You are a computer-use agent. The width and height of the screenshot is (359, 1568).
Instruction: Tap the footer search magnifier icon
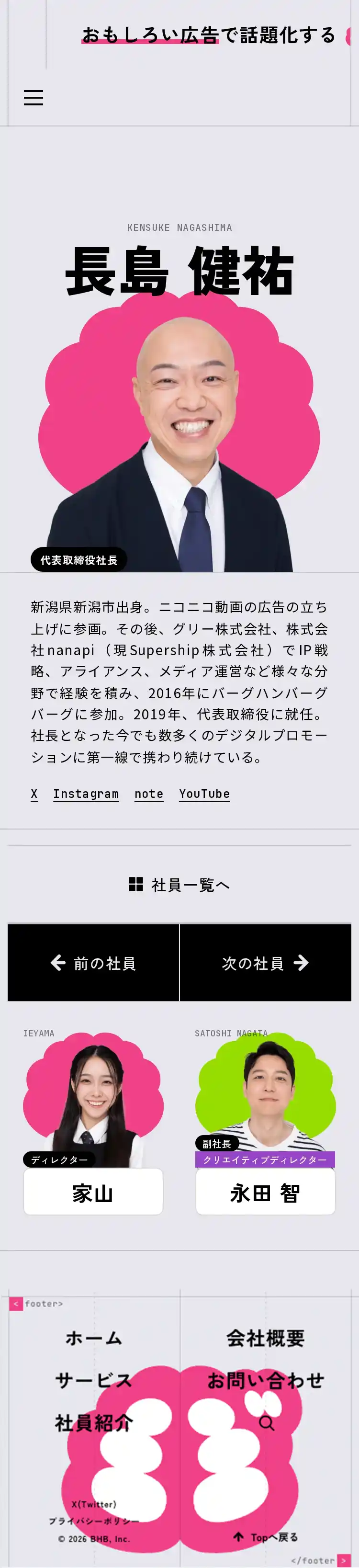(x=267, y=1422)
